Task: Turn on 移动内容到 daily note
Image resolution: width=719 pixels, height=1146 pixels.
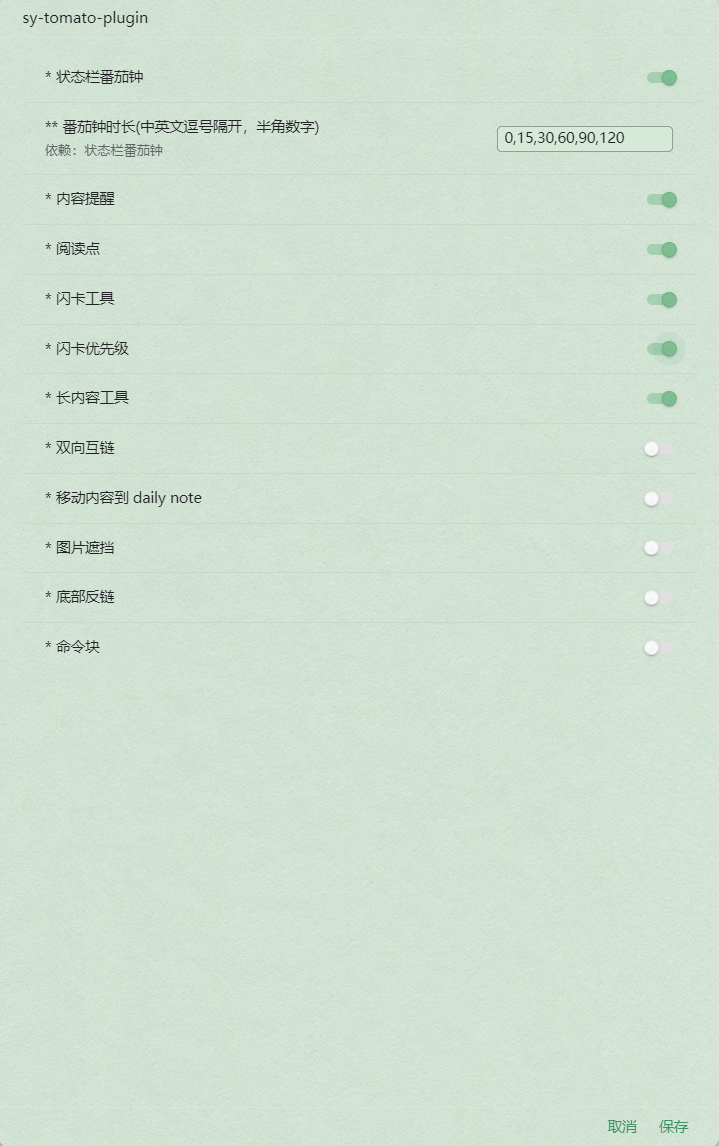Action: (658, 498)
